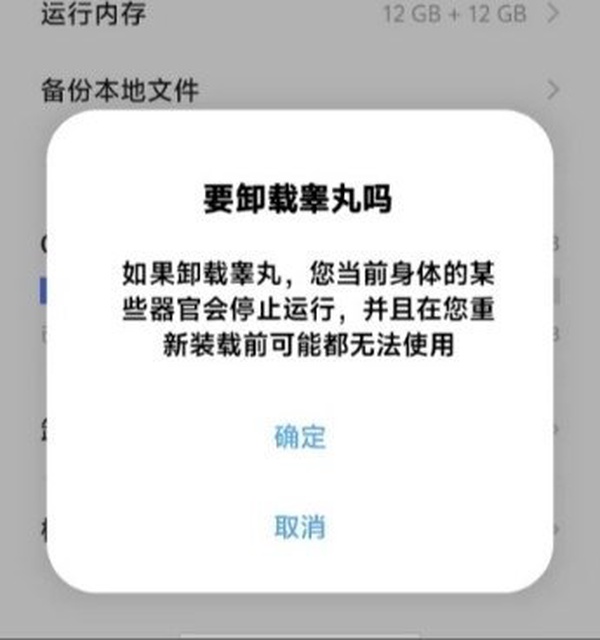Viewport: 600px width, 640px height.
Task: Cancel the uninstall dialog with 取消
Action: 300,527
